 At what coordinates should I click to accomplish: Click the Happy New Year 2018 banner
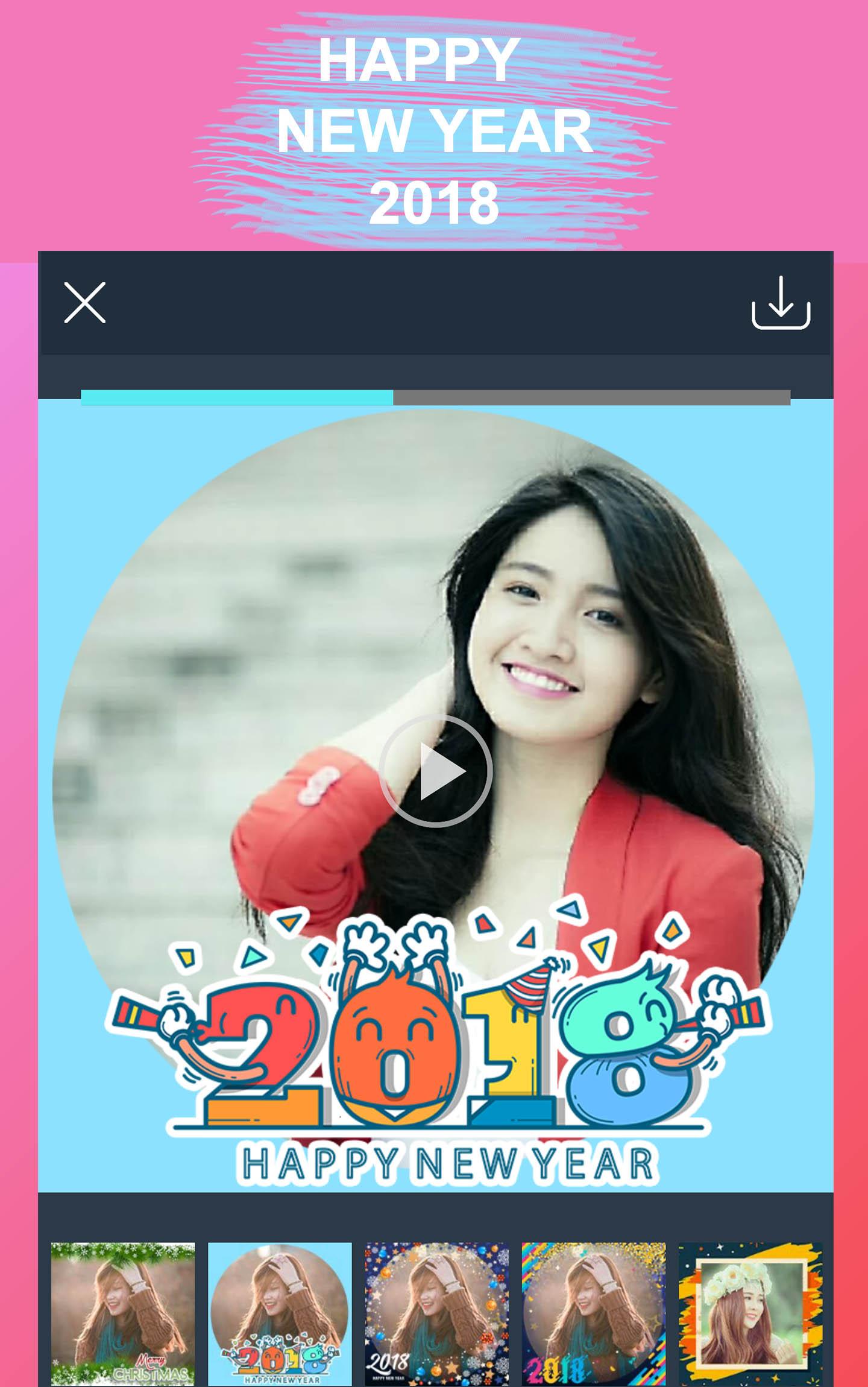[435, 127]
